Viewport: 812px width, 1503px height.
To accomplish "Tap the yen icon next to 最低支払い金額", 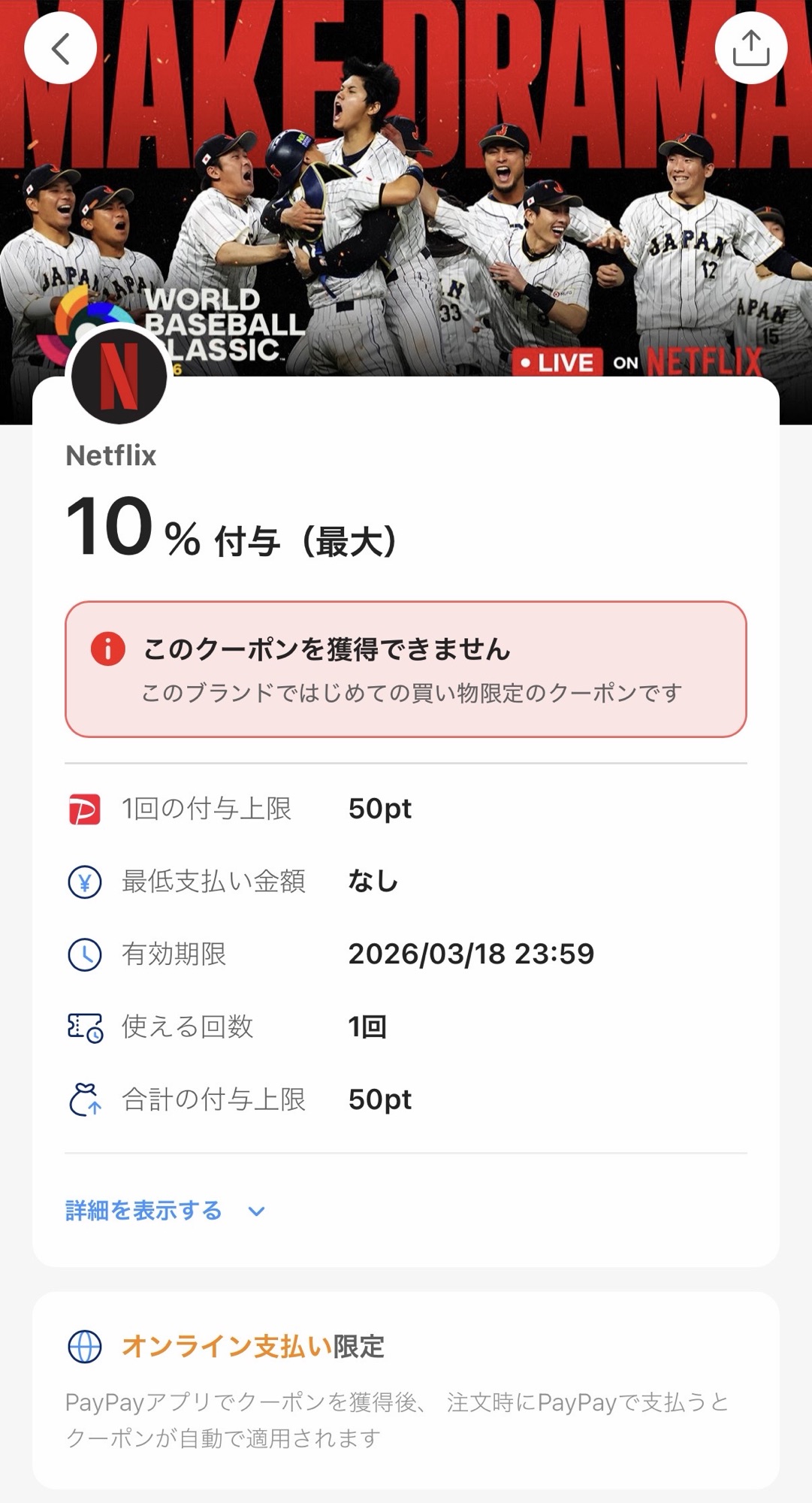I will click(x=85, y=881).
